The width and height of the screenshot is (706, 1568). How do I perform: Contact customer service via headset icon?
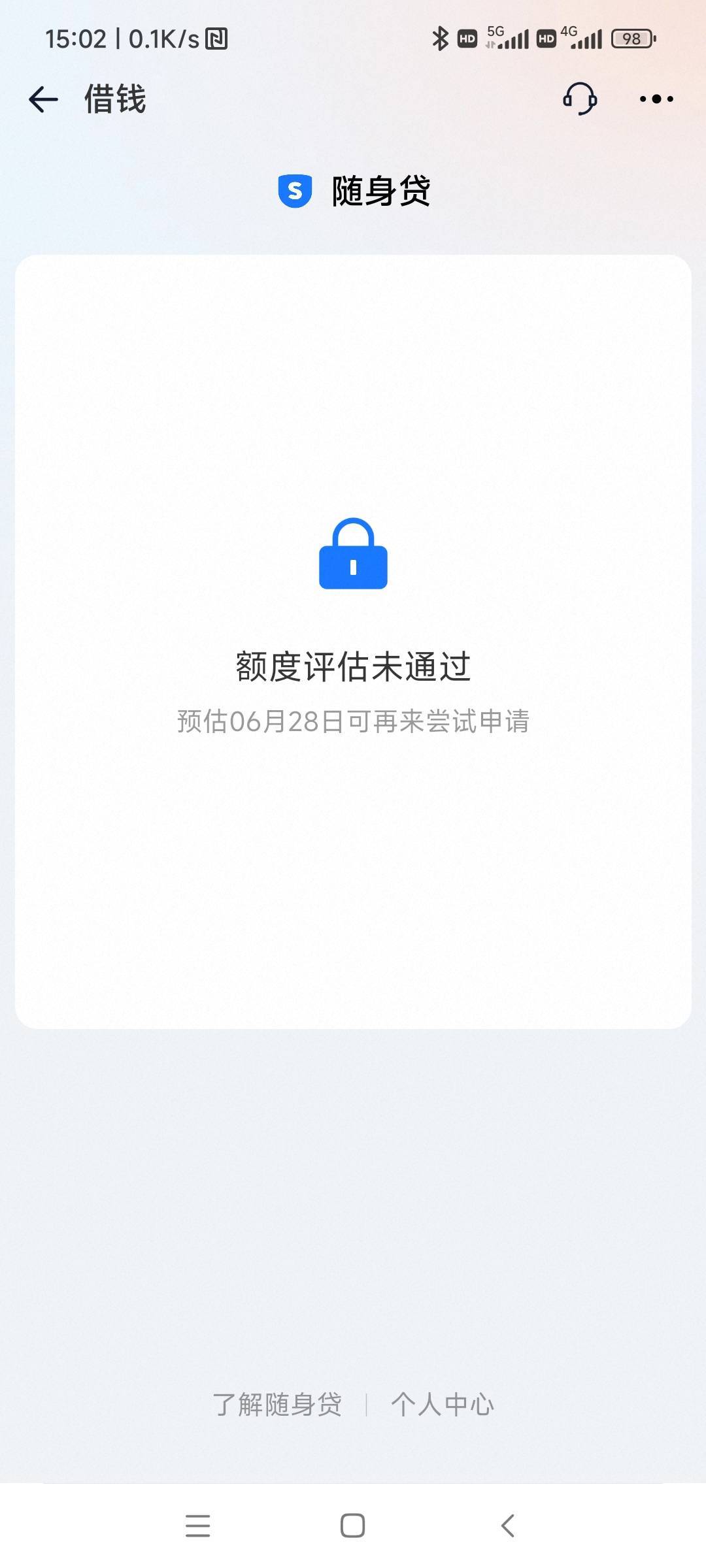(580, 99)
